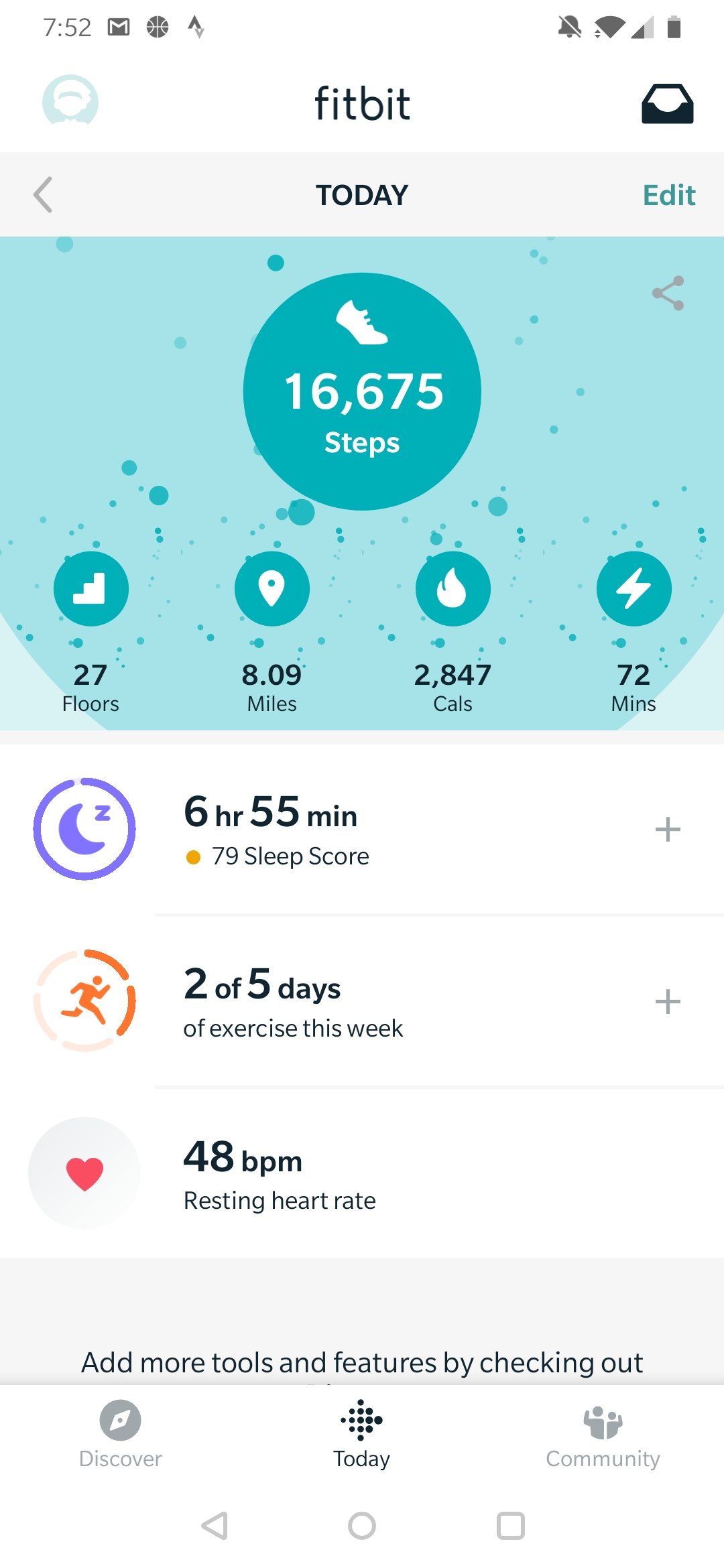The image size is (724, 1568).
Task: Open resting heart rate details
Action: 362,1173
